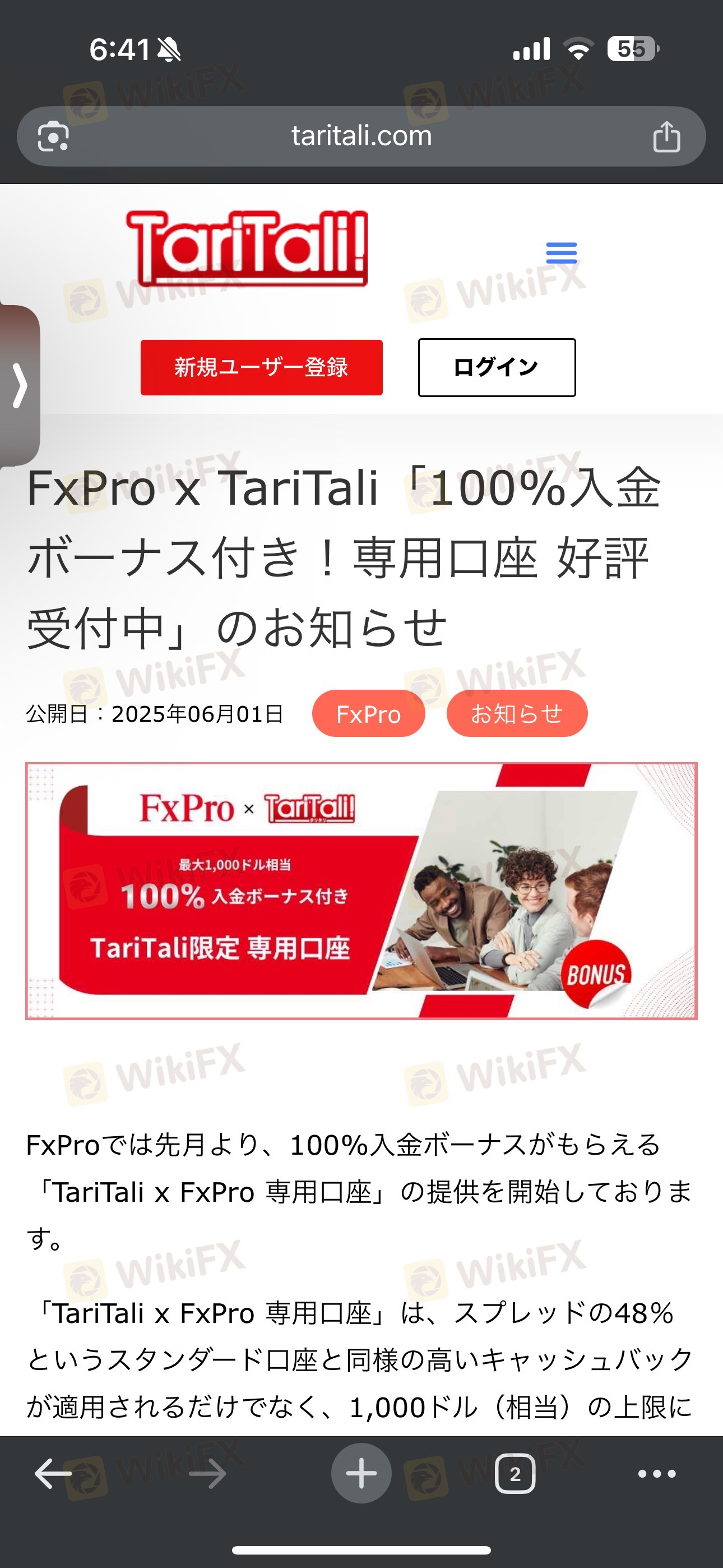Tap the red 新規ユーザー登録 button
Screen dimensions: 723x1568
point(261,367)
